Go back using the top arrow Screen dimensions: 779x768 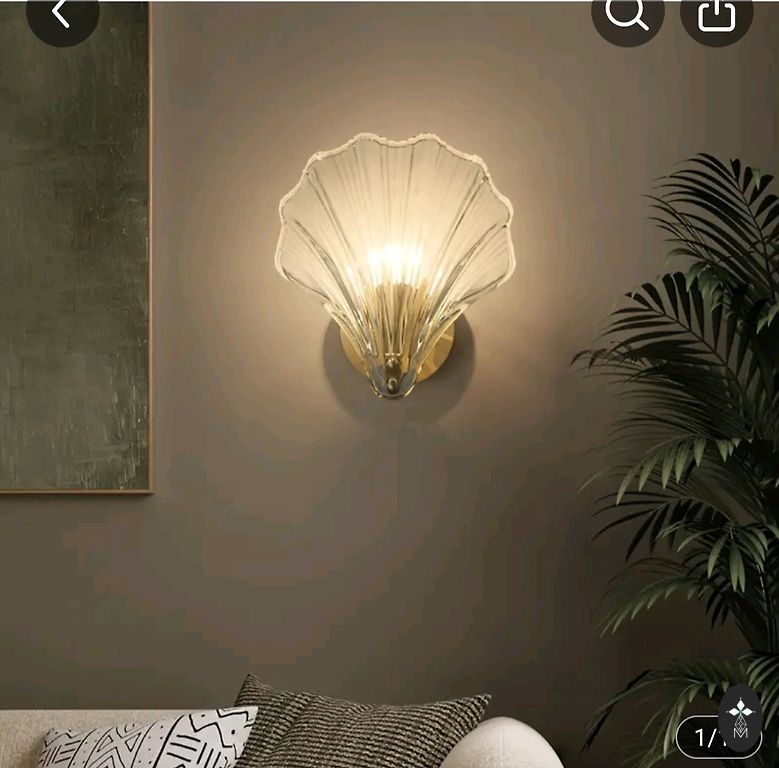(x=62, y=14)
